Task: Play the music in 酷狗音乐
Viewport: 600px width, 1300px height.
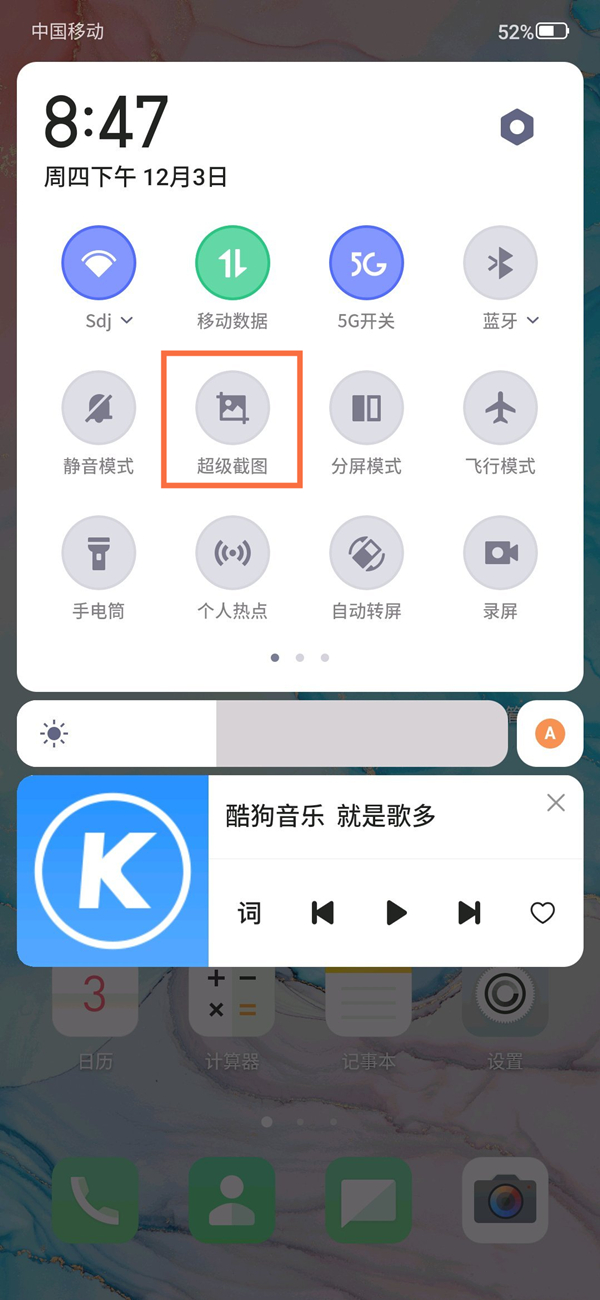Action: [396, 912]
